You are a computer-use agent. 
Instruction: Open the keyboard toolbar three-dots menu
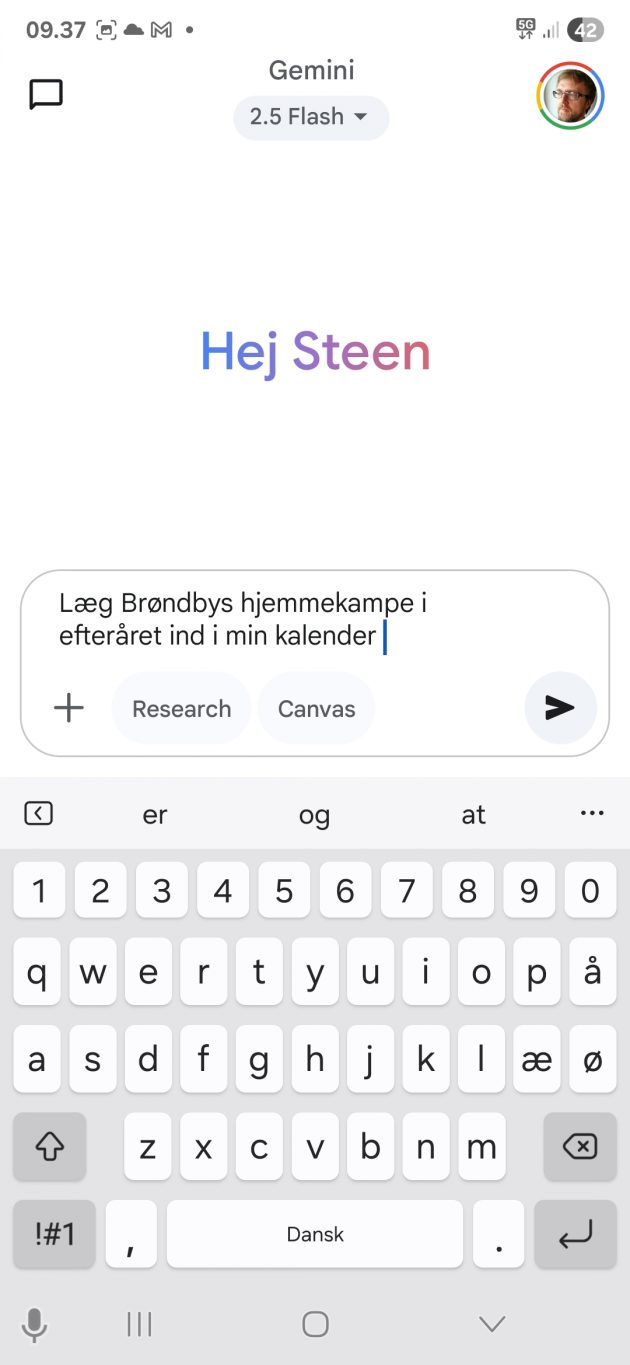pos(592,814)
